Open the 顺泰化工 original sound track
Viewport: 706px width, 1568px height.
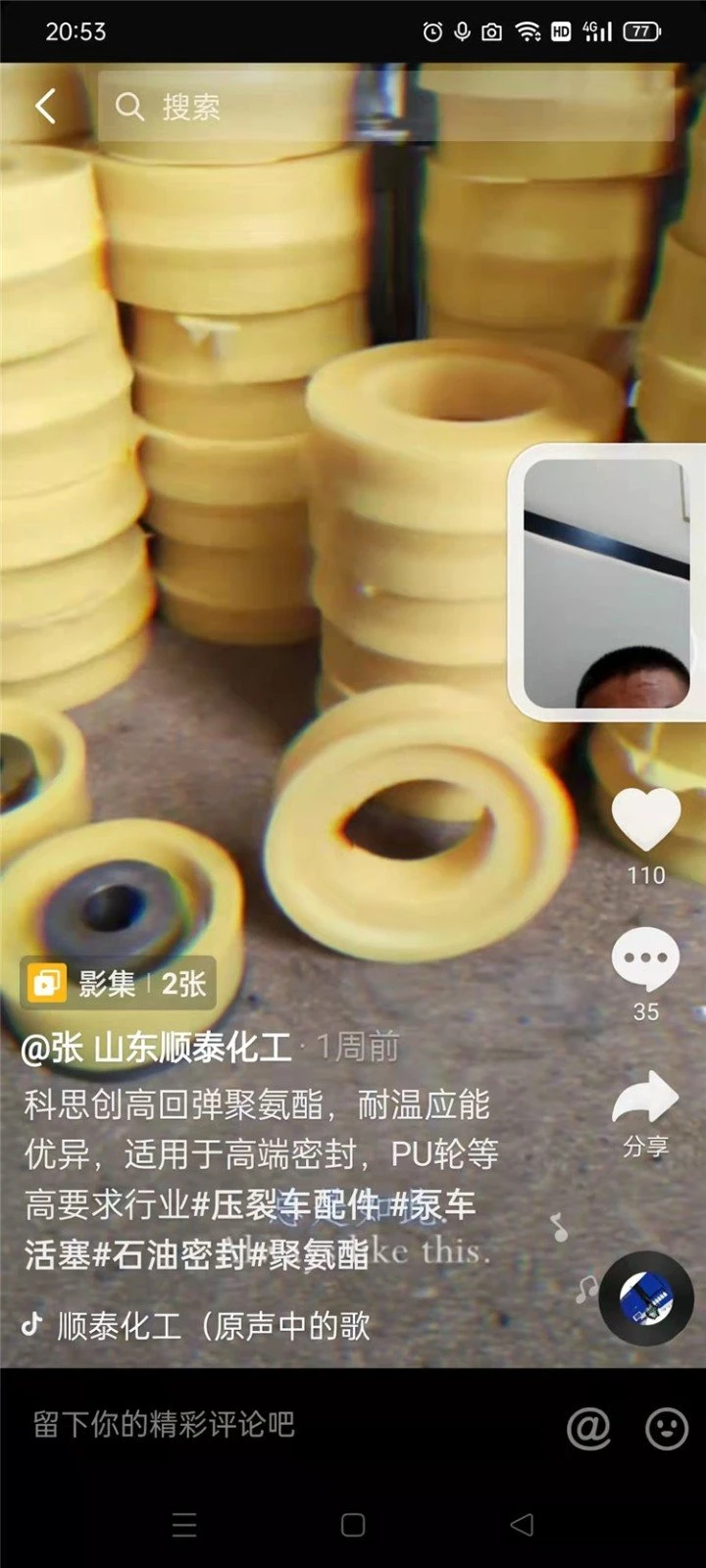(x=196, y=1326)
